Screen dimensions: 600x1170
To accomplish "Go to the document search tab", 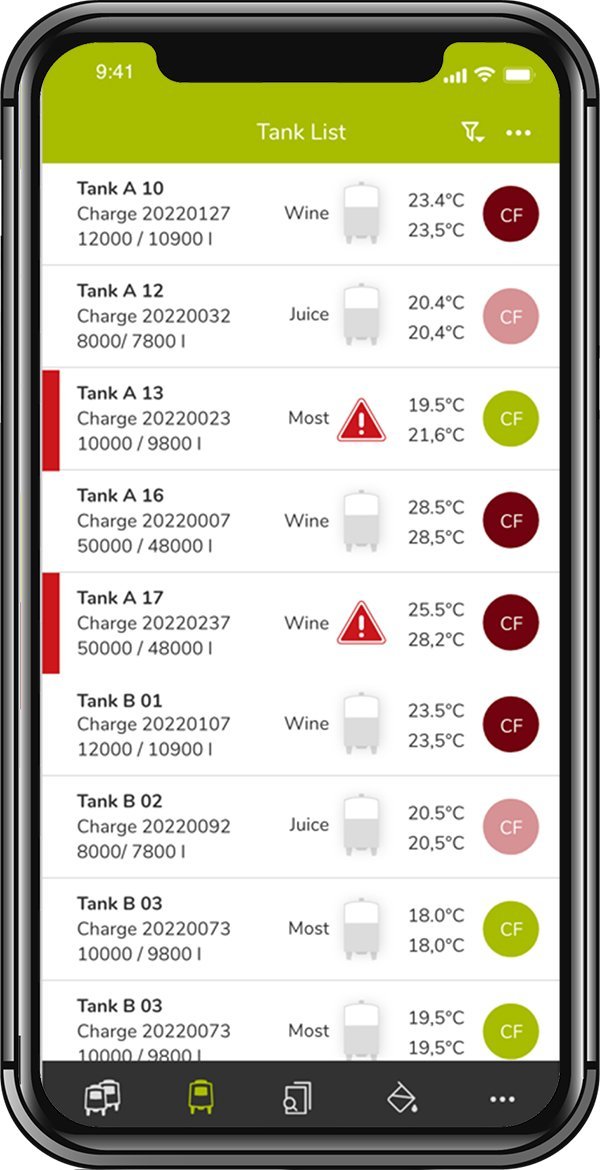I will (298, 1098).
